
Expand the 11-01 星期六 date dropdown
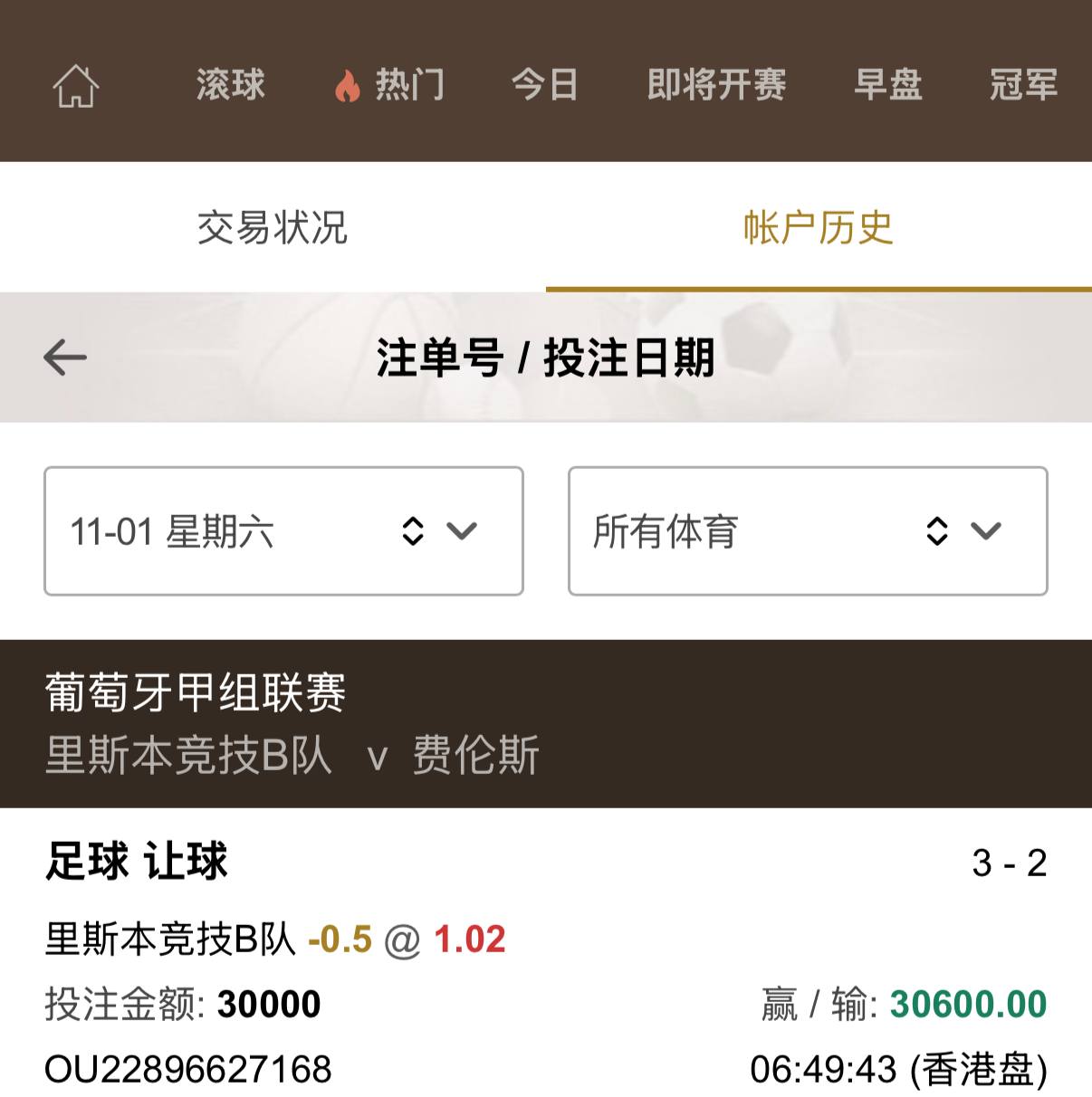tap(283, 531)
